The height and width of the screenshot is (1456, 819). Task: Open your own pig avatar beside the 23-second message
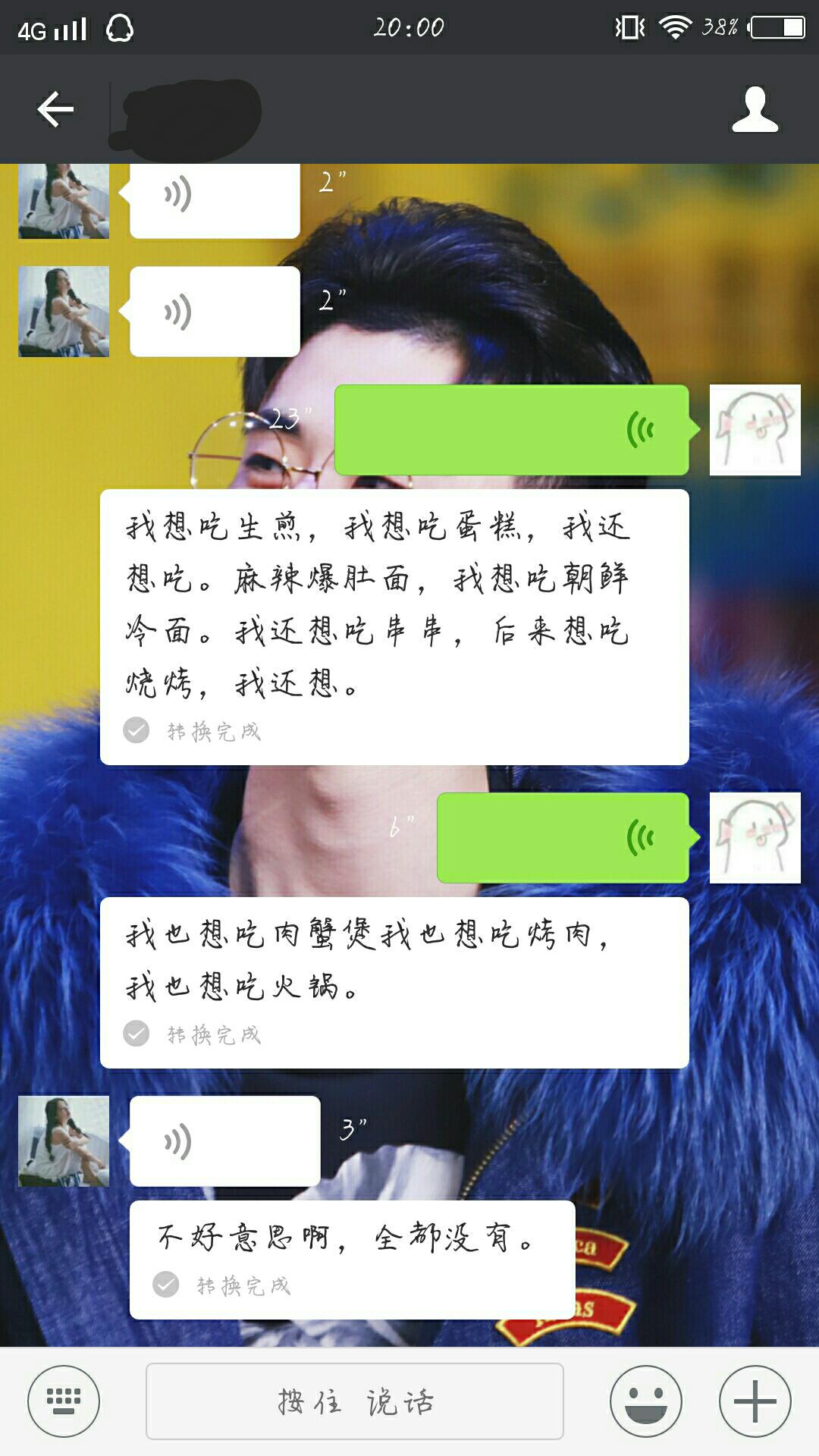pos(755,430)
